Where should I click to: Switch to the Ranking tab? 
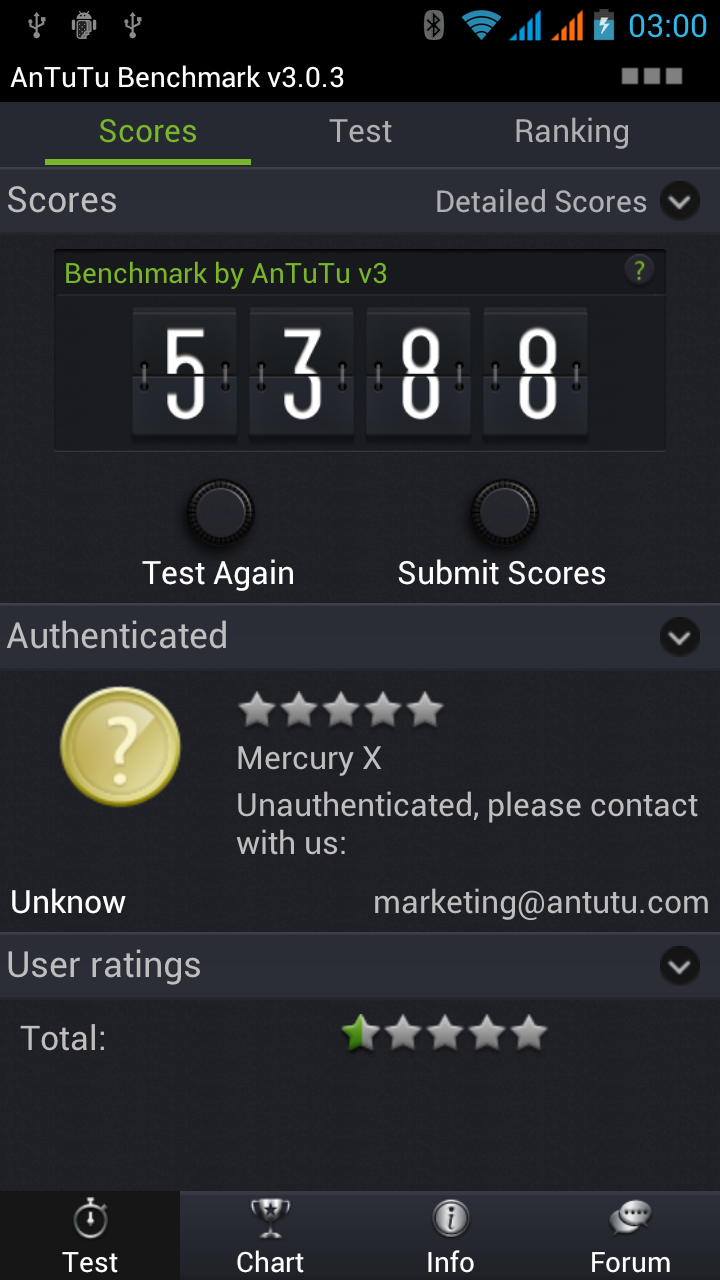point(571,132)
